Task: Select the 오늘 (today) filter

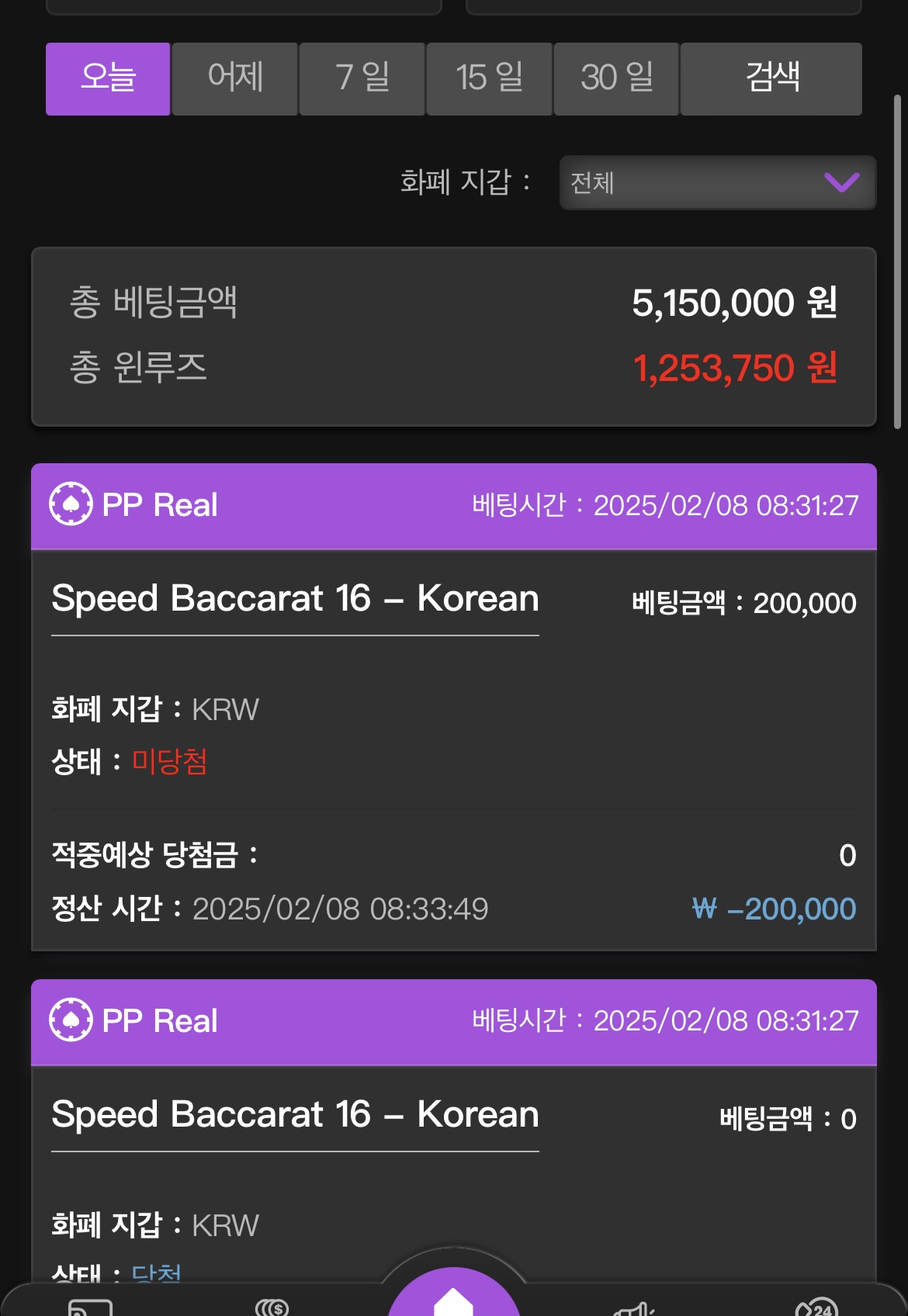Action: (108, 78)
